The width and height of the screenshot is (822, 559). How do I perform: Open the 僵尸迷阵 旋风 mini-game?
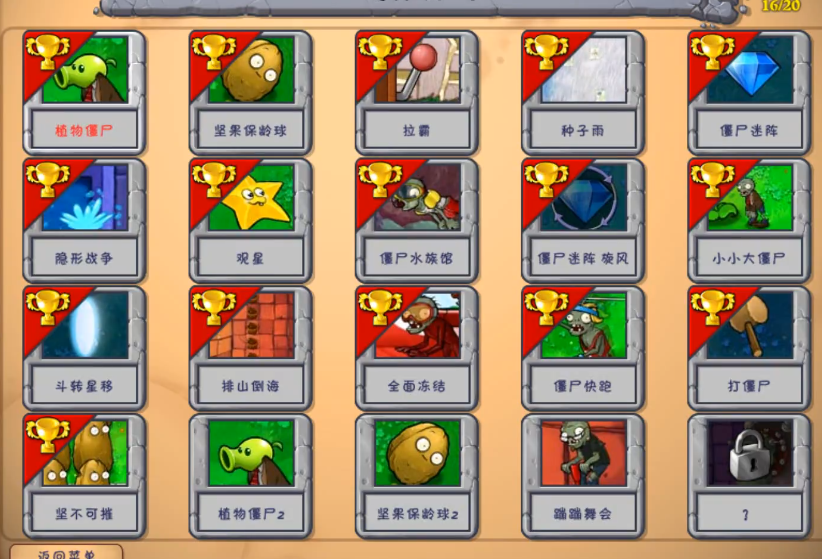[x=583, y=218]
